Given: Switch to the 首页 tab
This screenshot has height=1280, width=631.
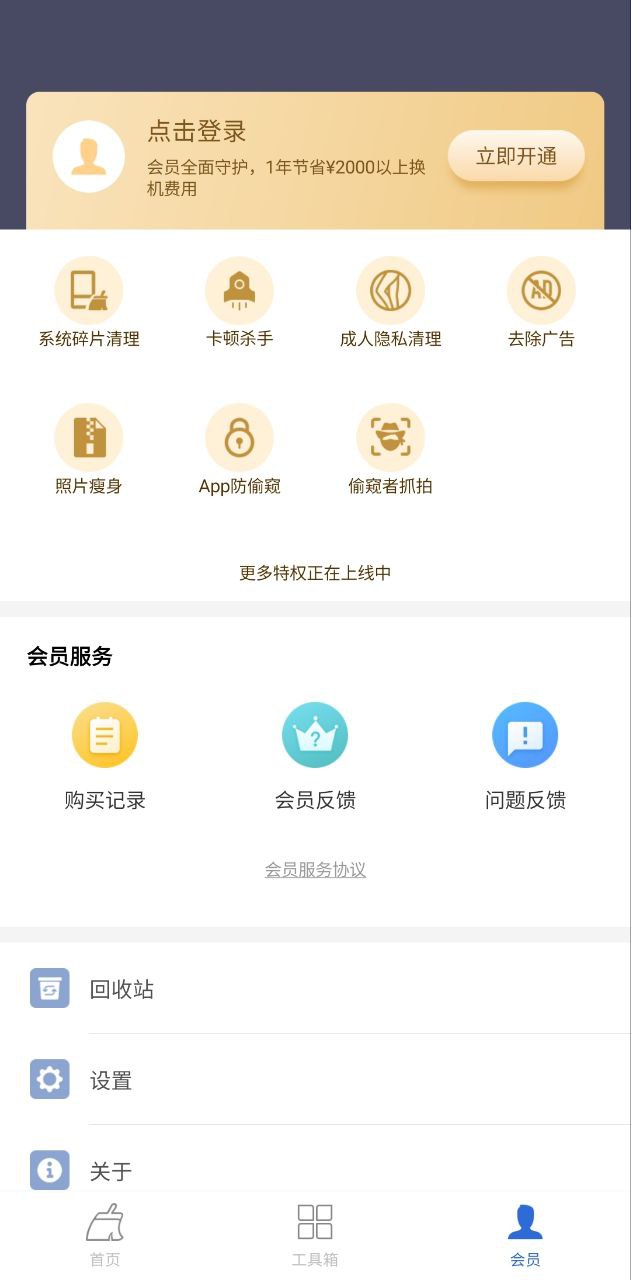Looking at the screenshot, I should [105, 1235].
